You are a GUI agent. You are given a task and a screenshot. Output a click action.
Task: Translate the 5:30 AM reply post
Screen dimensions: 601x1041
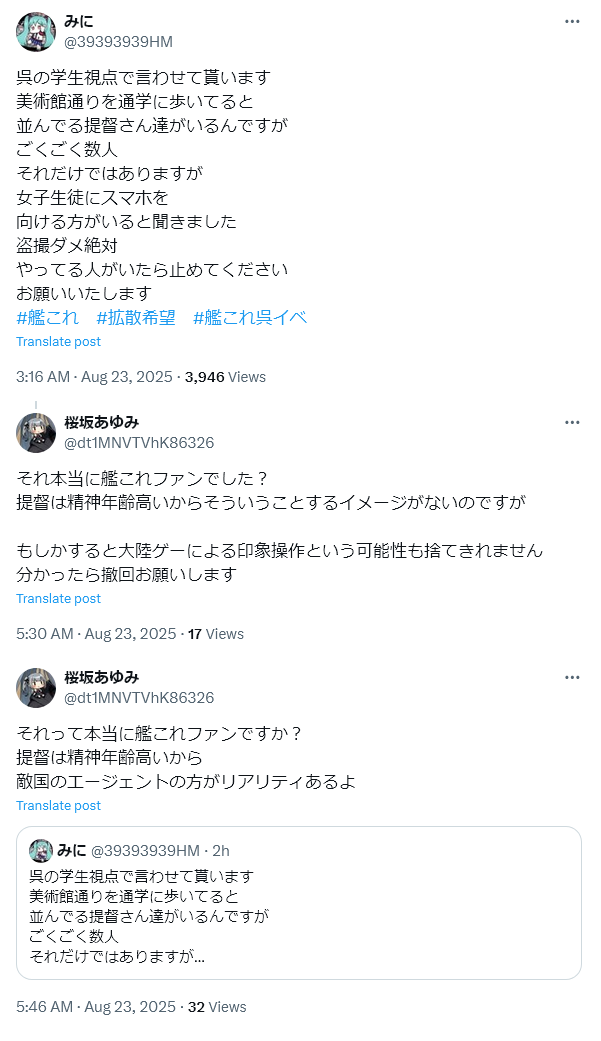(x=58, y=598)
